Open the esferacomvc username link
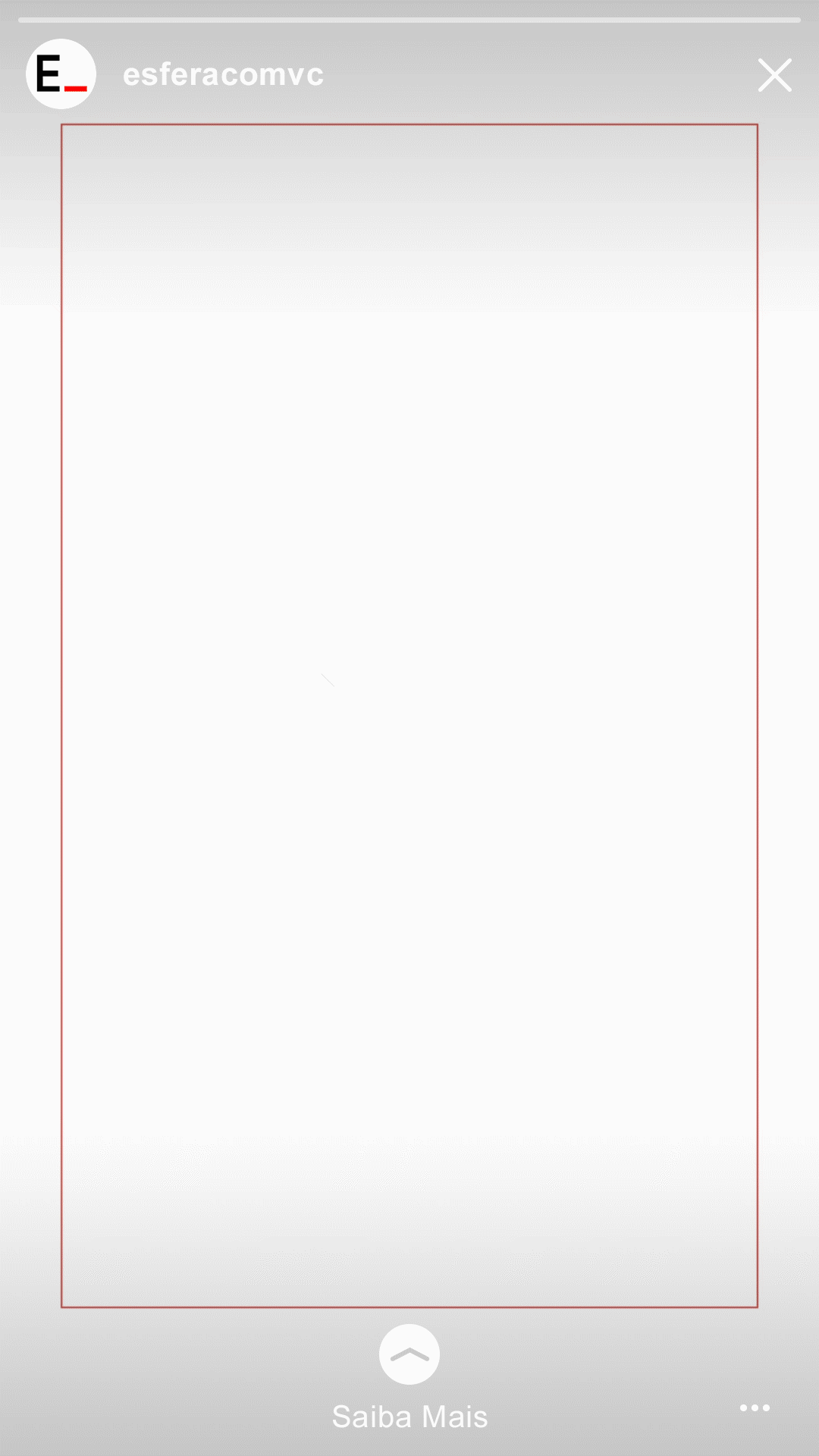This screenshot has width=819, height=1456. [223, 74]
